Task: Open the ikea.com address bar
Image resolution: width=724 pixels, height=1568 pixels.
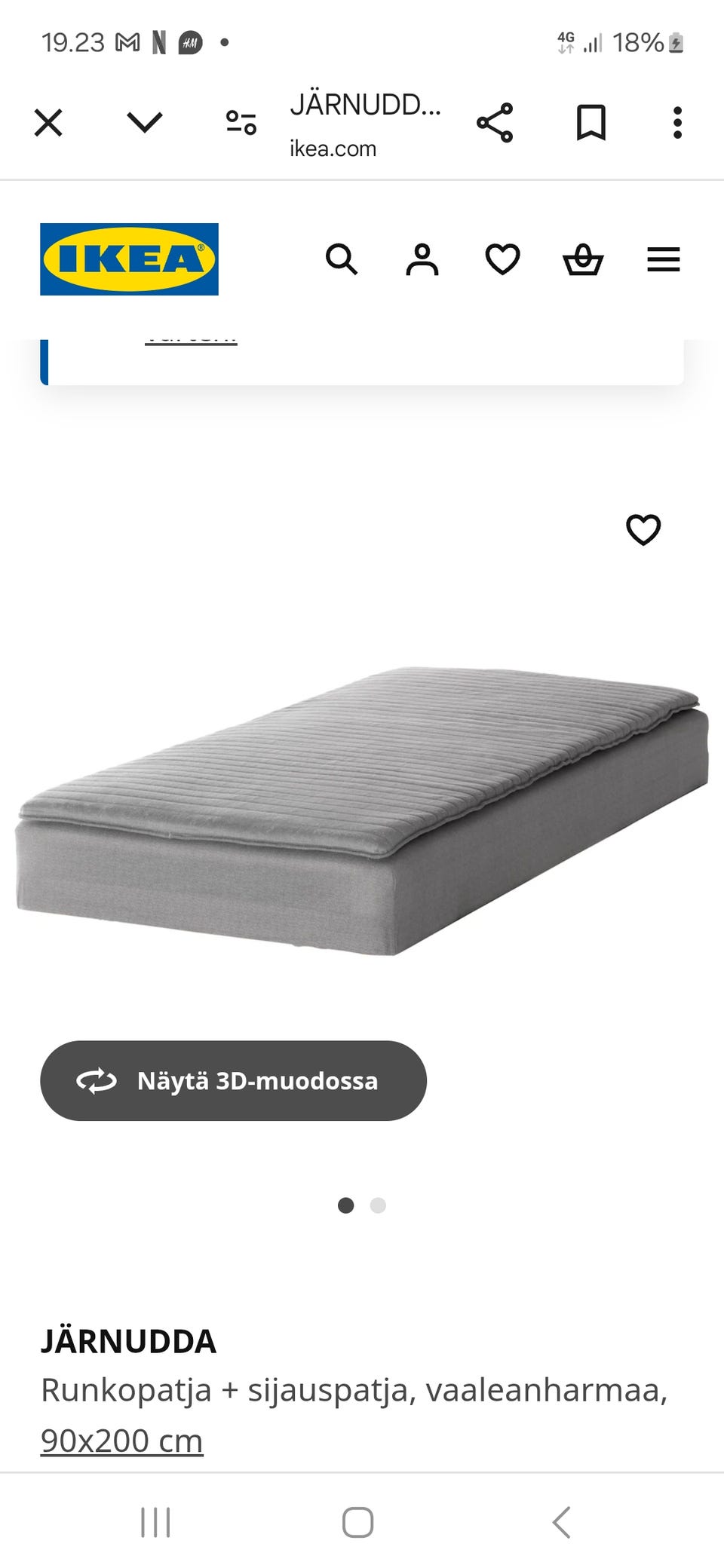Action: [333, 149]
